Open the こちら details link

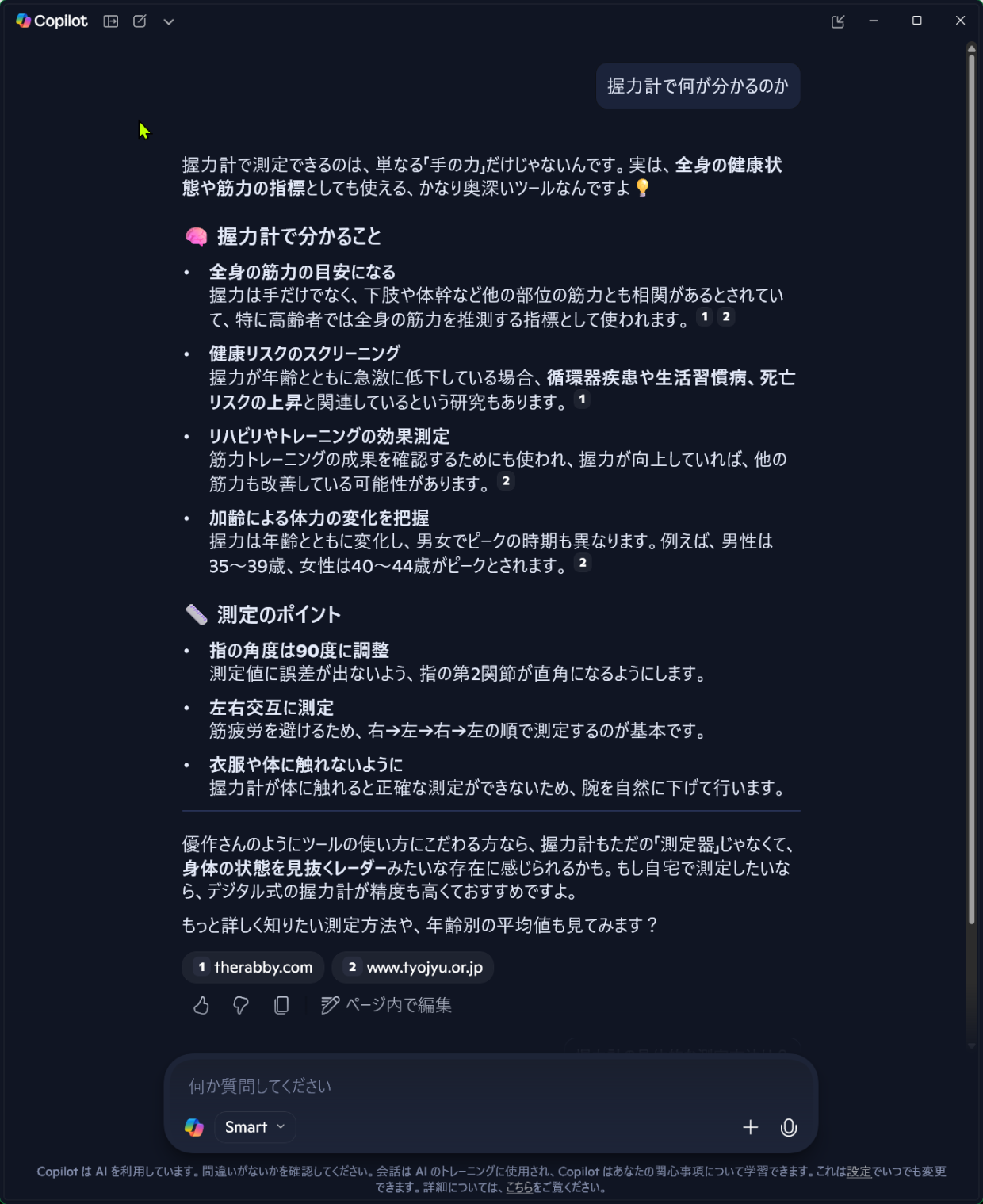519,1187
